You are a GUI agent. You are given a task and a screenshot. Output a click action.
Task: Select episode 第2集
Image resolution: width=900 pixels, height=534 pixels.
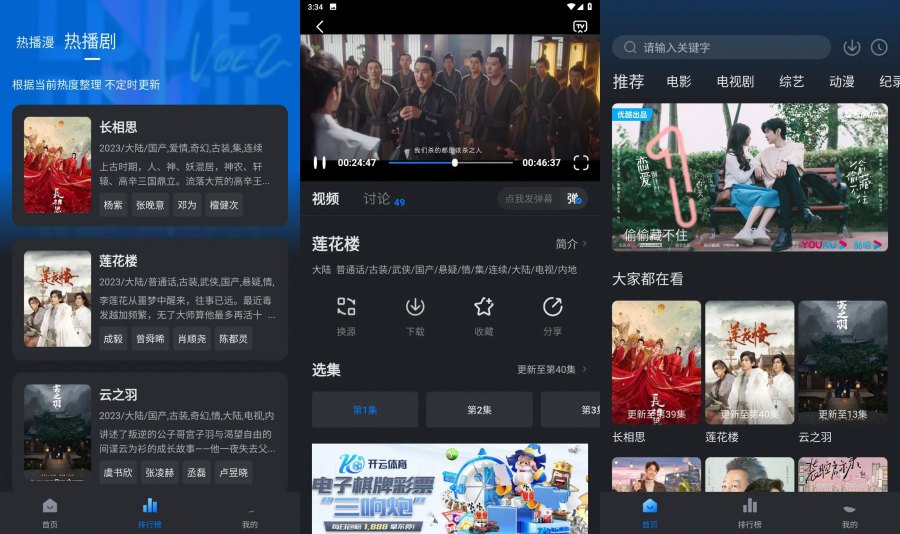click(479, 410)
